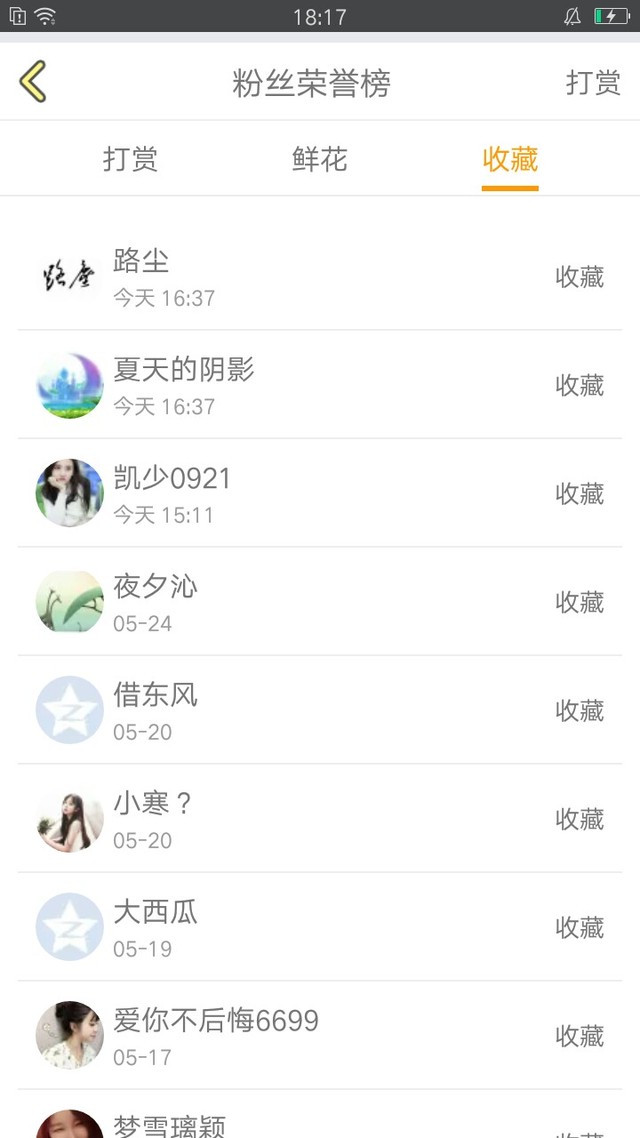View 大西瓜's entry

click(320, 927)
